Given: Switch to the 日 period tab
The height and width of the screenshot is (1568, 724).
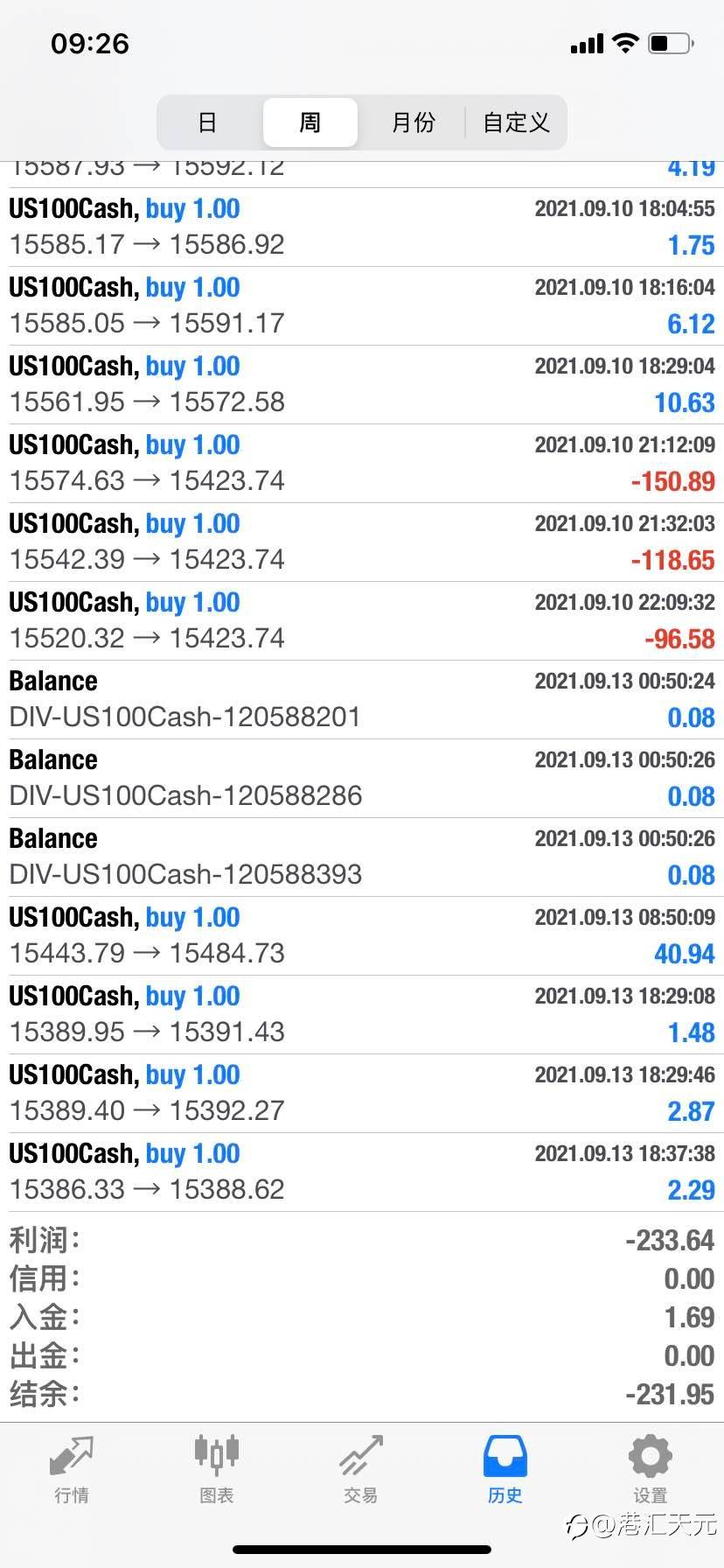Looking at the screenshot, I should [207, 122].
